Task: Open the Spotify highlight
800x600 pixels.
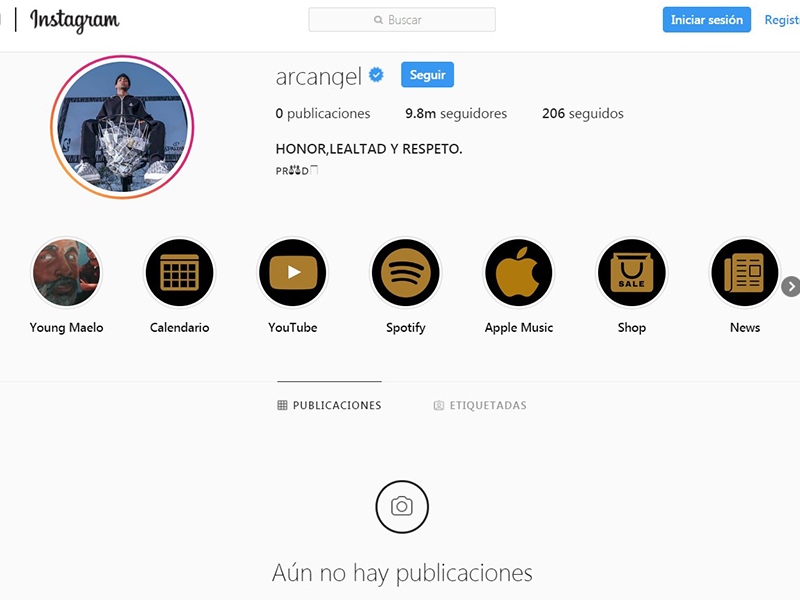Action: click(406, 273)
